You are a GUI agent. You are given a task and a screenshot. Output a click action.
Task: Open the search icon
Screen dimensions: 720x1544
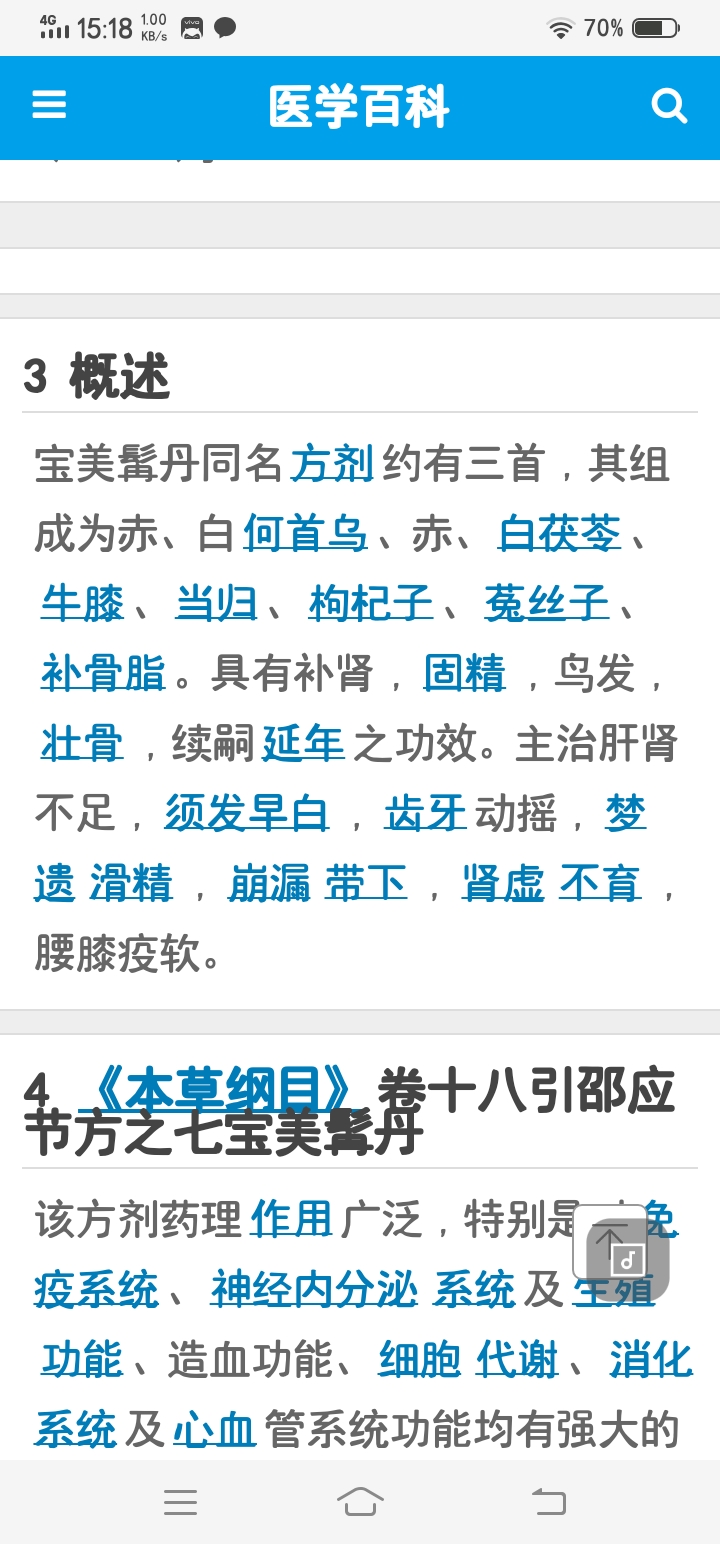point(669,105)
